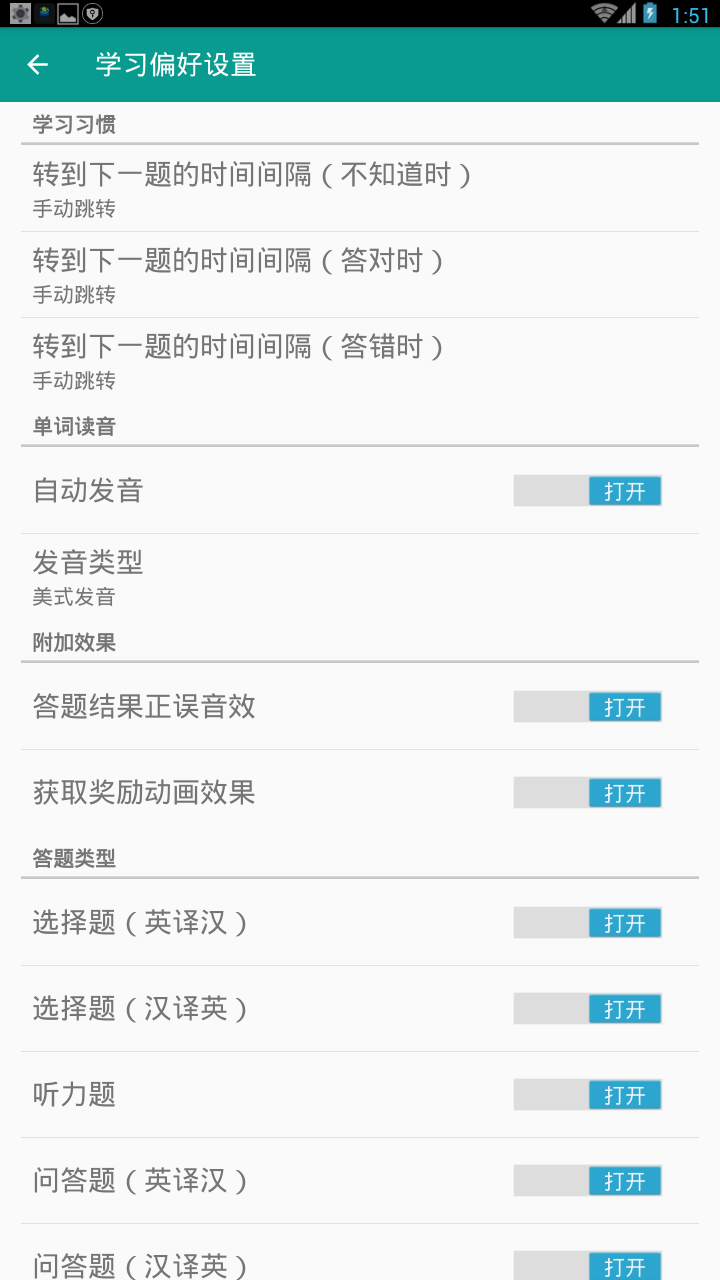Switch off 听力题
The height and width of the screenshot is (1280, 720).
click(588, 1095)
